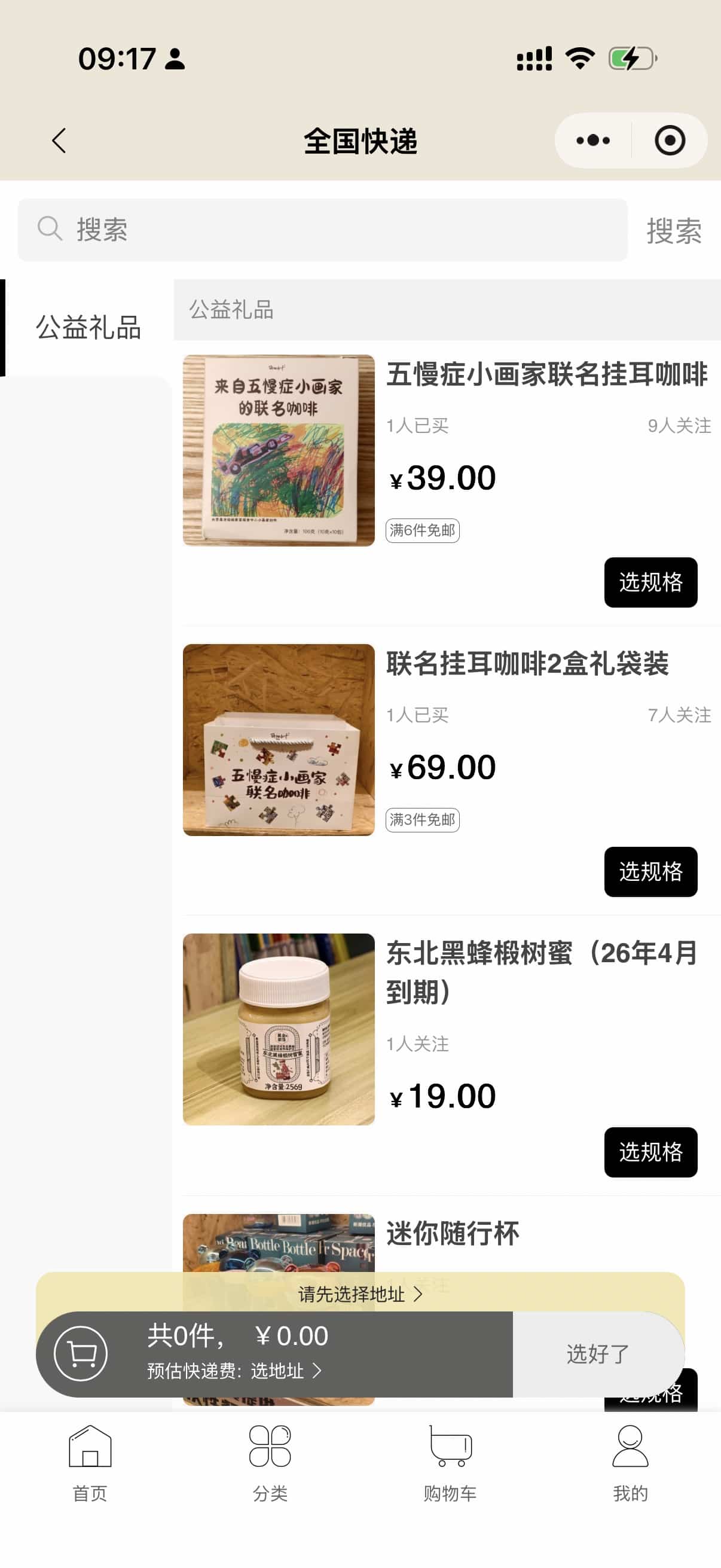Select the 公益礼品 category in the sidebar
The width and height of the screenshot is (721, 1568).
click(x=88, y=328)
